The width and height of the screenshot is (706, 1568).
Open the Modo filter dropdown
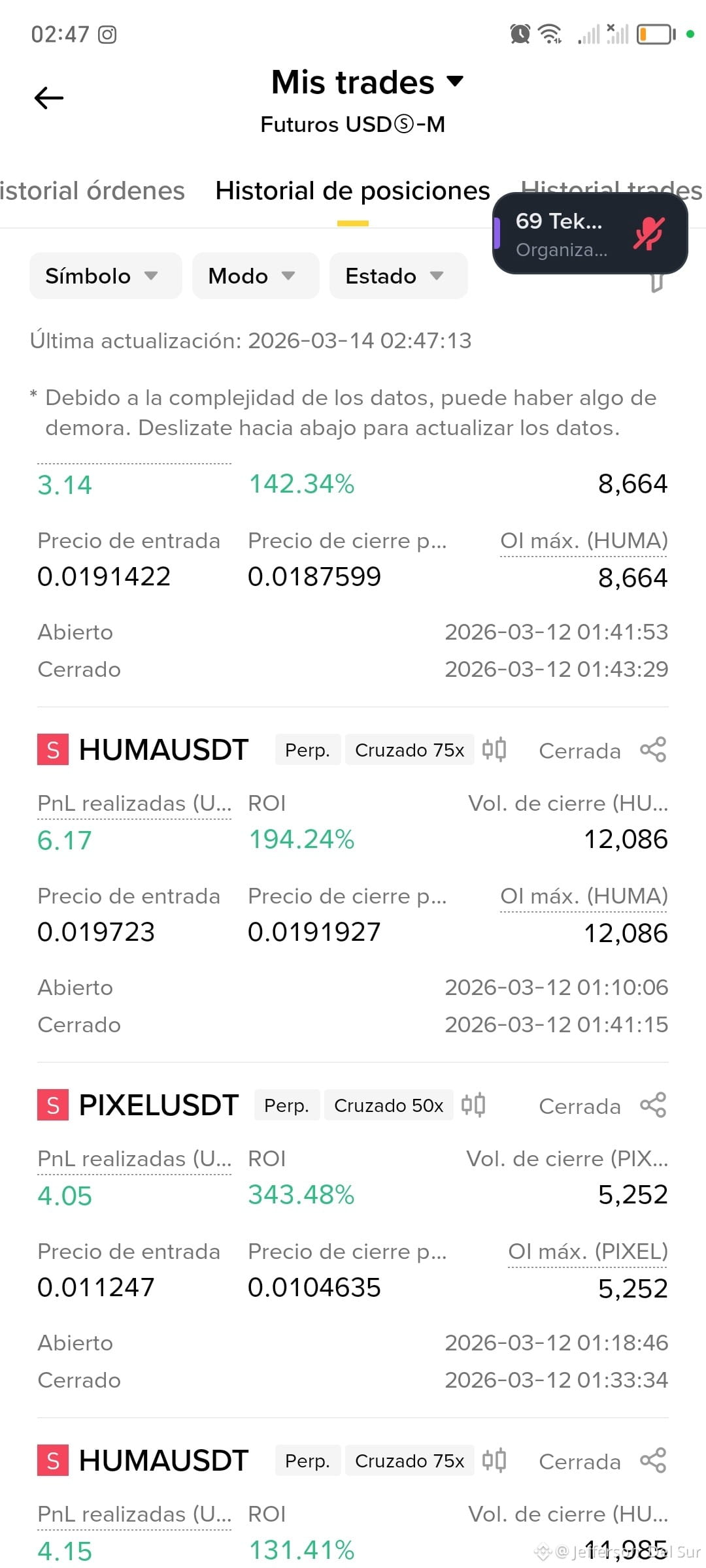coord(256,276)
